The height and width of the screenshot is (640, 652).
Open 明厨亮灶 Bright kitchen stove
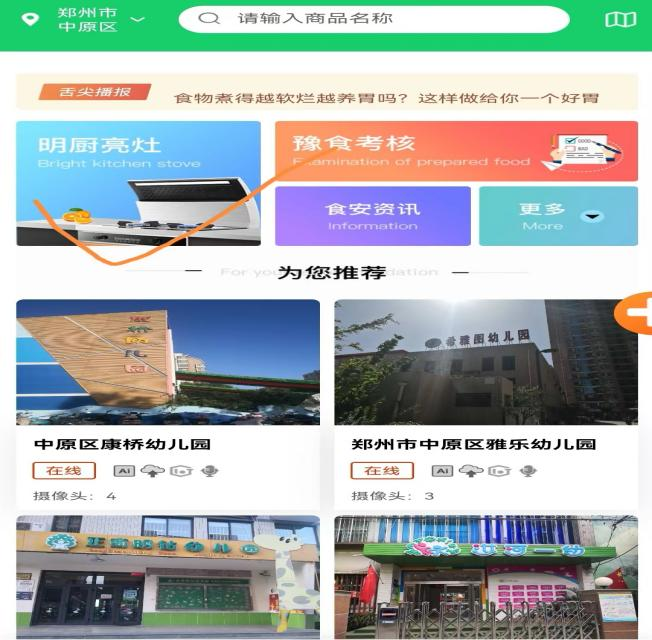coord(138,183)
